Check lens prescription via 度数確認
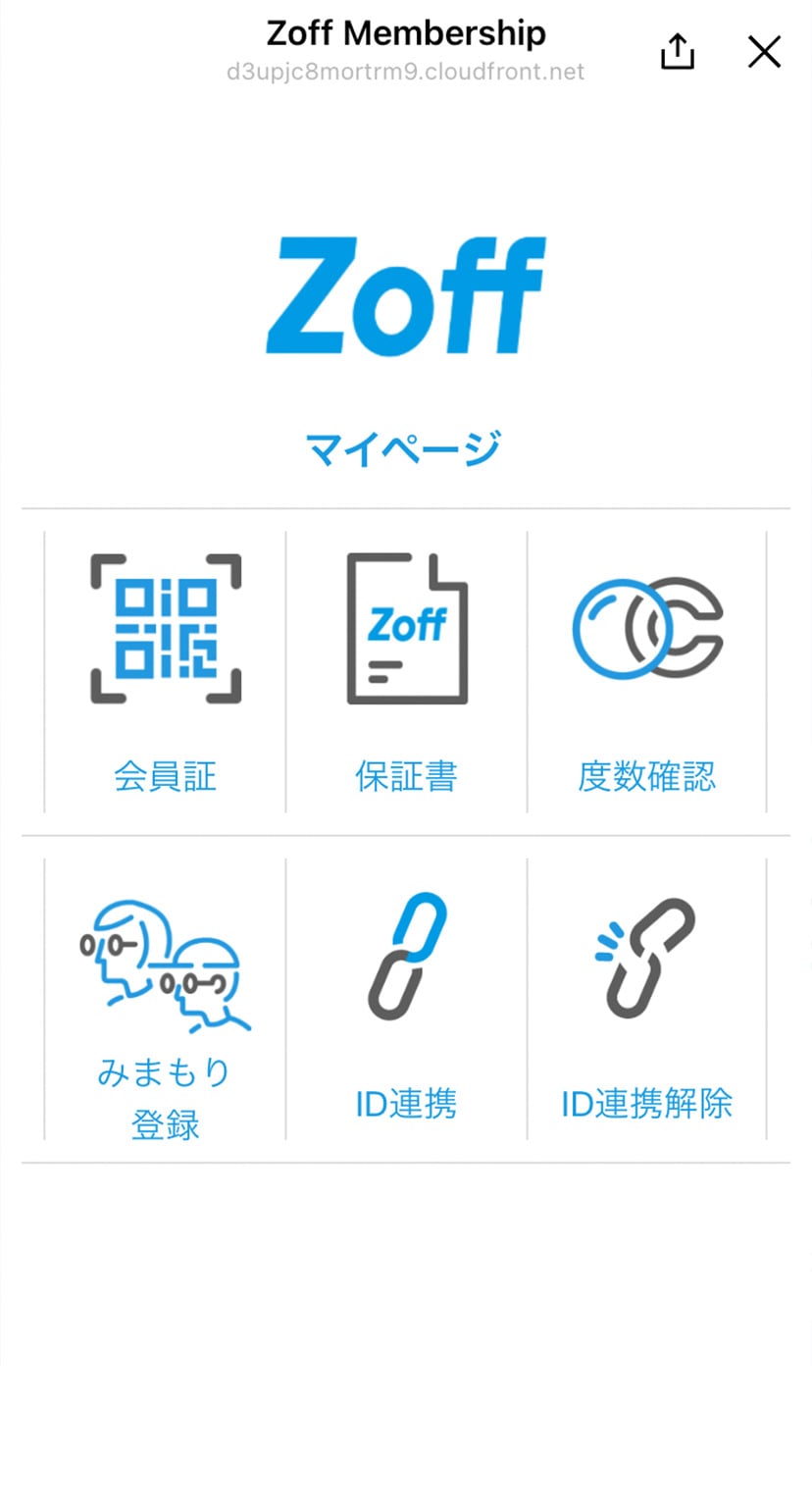The image size is (812, 1511). pos(647,673)
